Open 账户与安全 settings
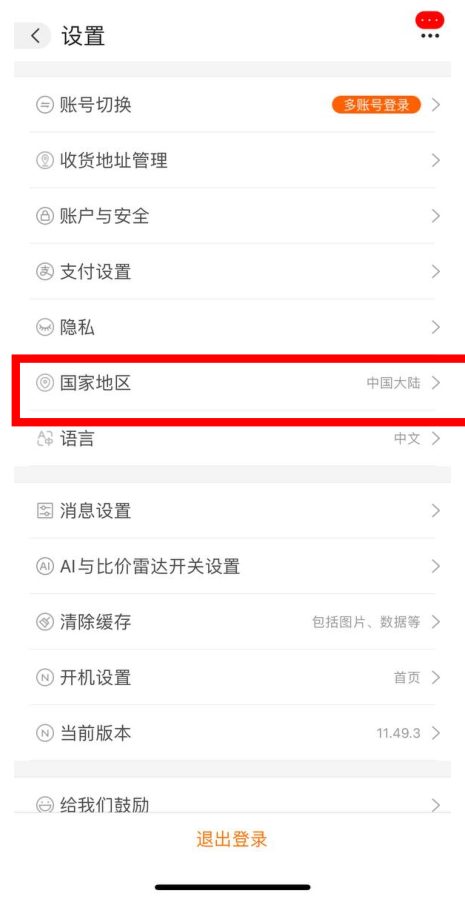 pyautogui.click(x=232, y=216)
